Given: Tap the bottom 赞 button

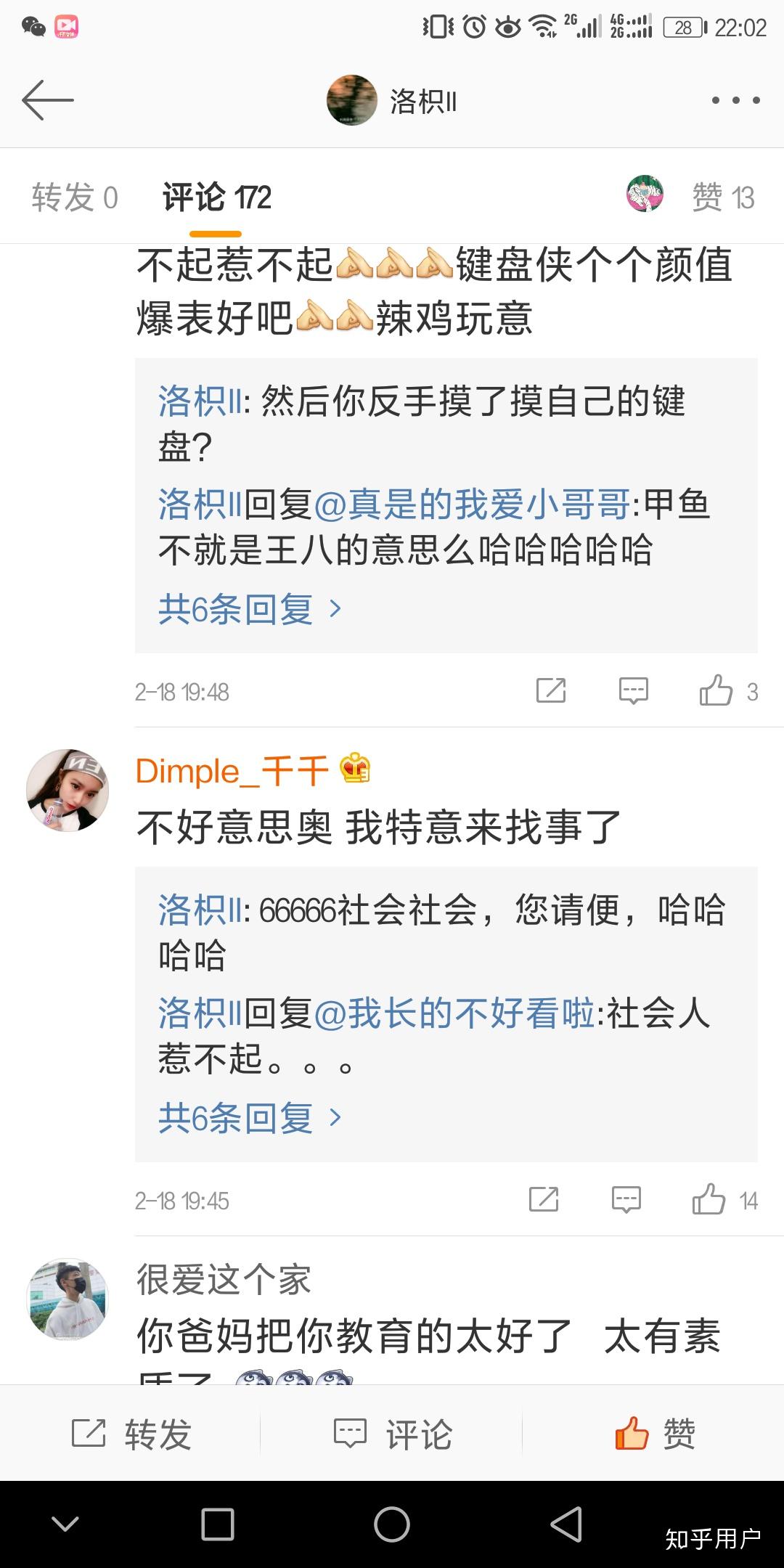Looking at the screenshot, I should pyautogui.click(x=653, y=1434).
